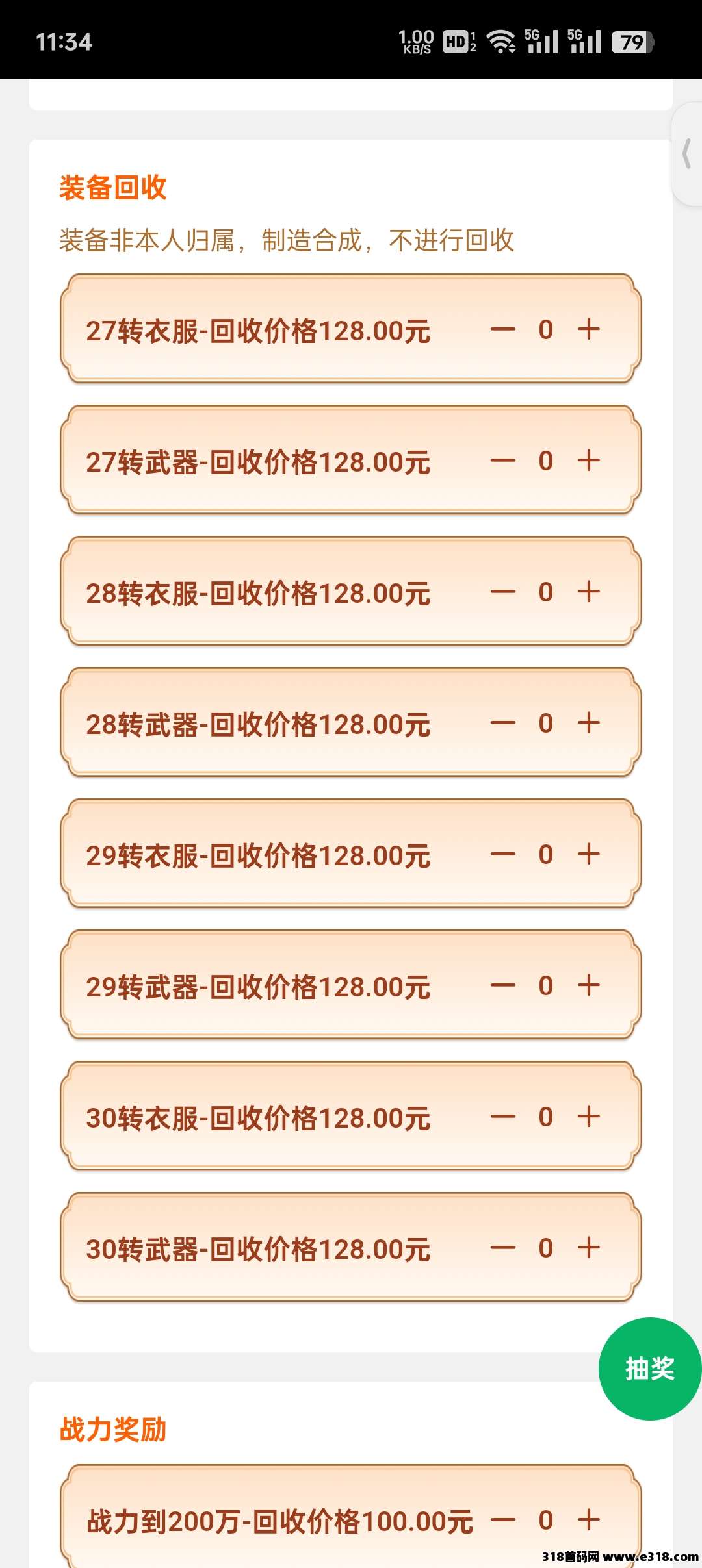Decrease quantity for 战力到200万 reward
The width and height of the screenshot is (702, 1568).
pos(502,1521)
